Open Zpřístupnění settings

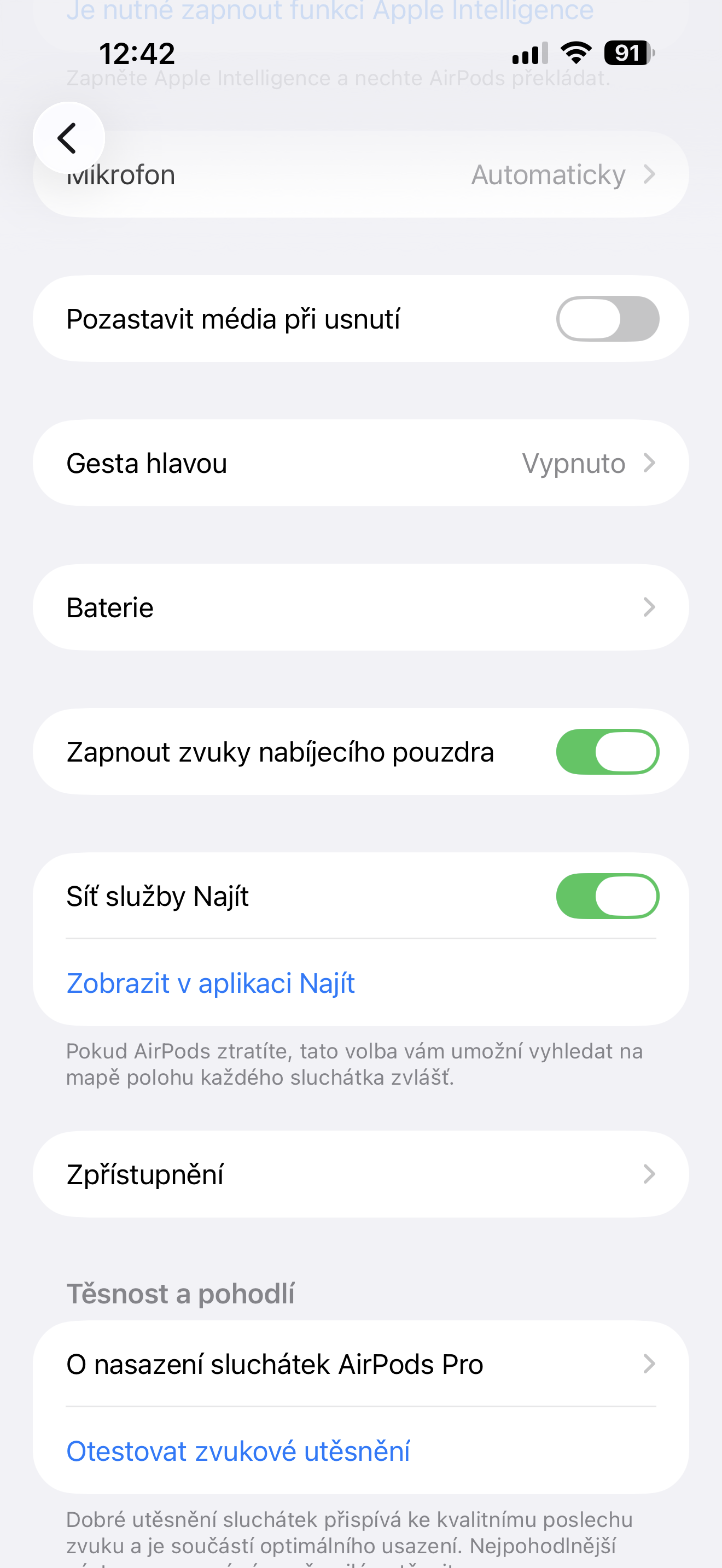pyautogui.click(x=360, y=1174)
